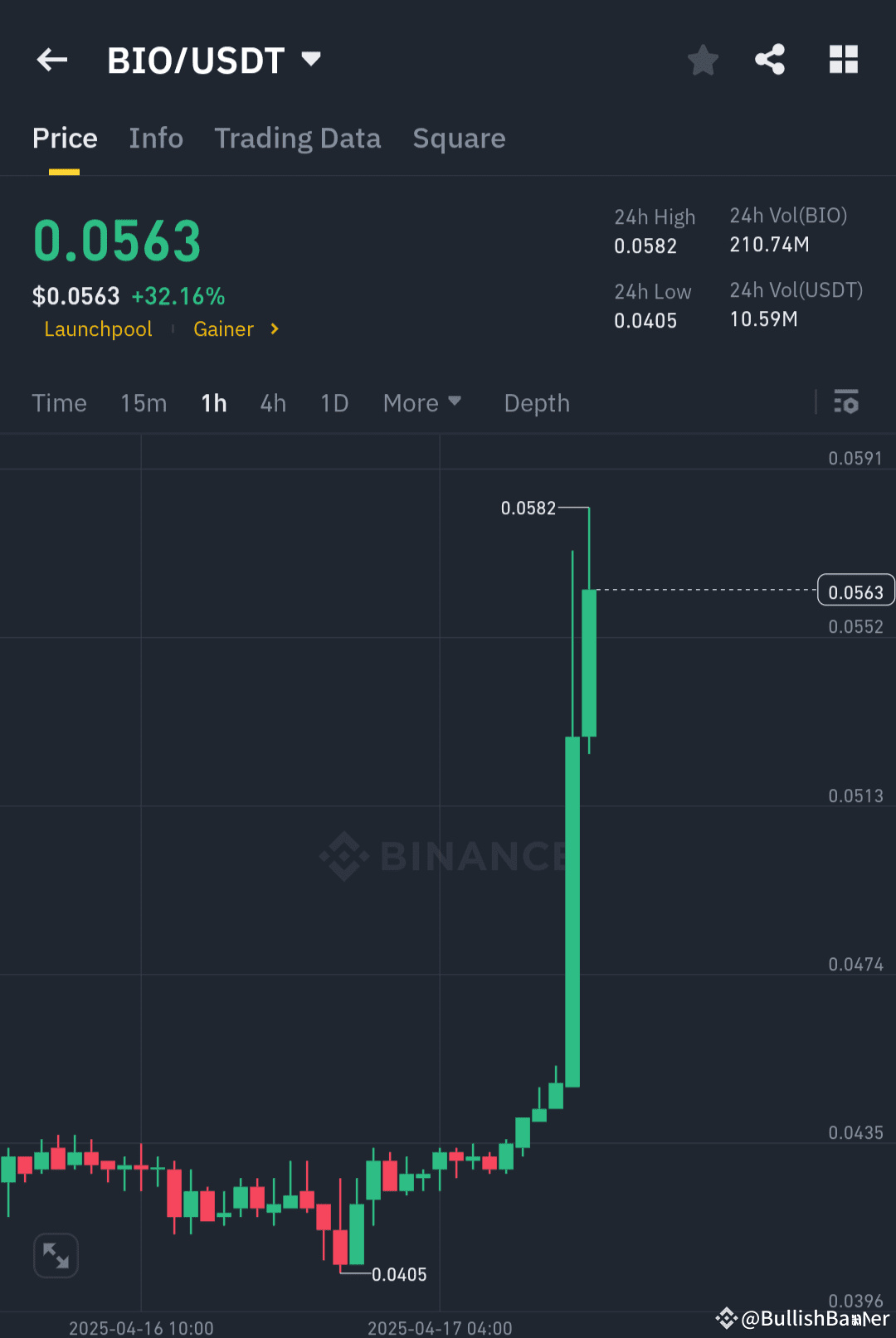Open the Depth chart view
This screenshot has width=896, height=1338.
pos(536,402)
